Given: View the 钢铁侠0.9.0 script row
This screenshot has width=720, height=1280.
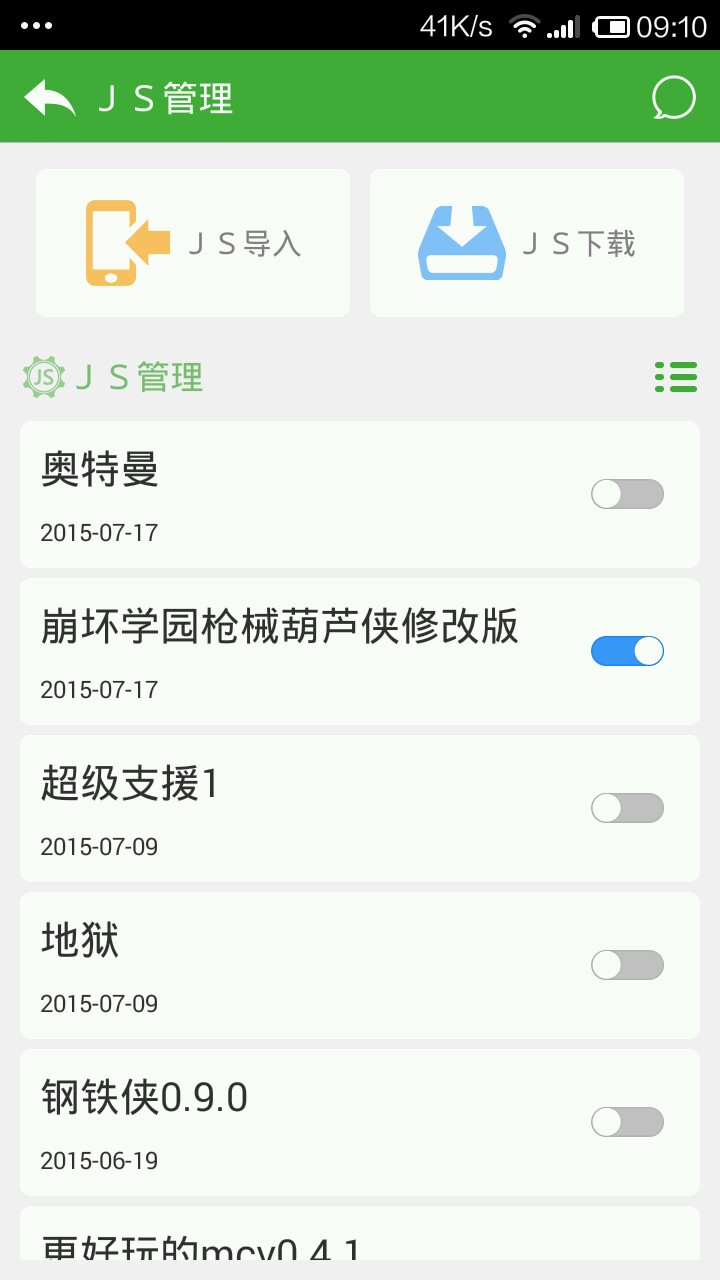Looking at the screenshot, I should 300,1123.
